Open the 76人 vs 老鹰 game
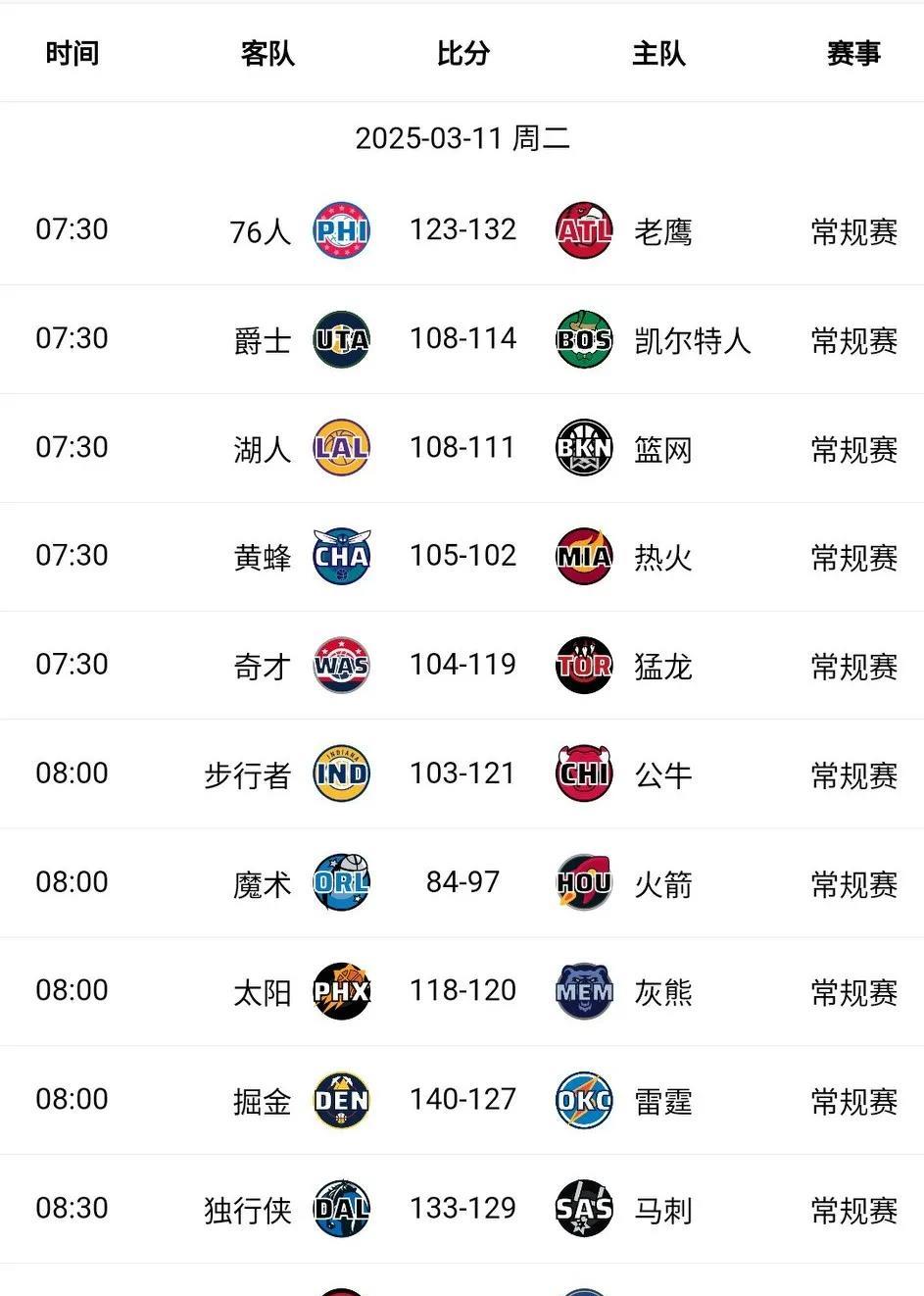 (462, 230)
